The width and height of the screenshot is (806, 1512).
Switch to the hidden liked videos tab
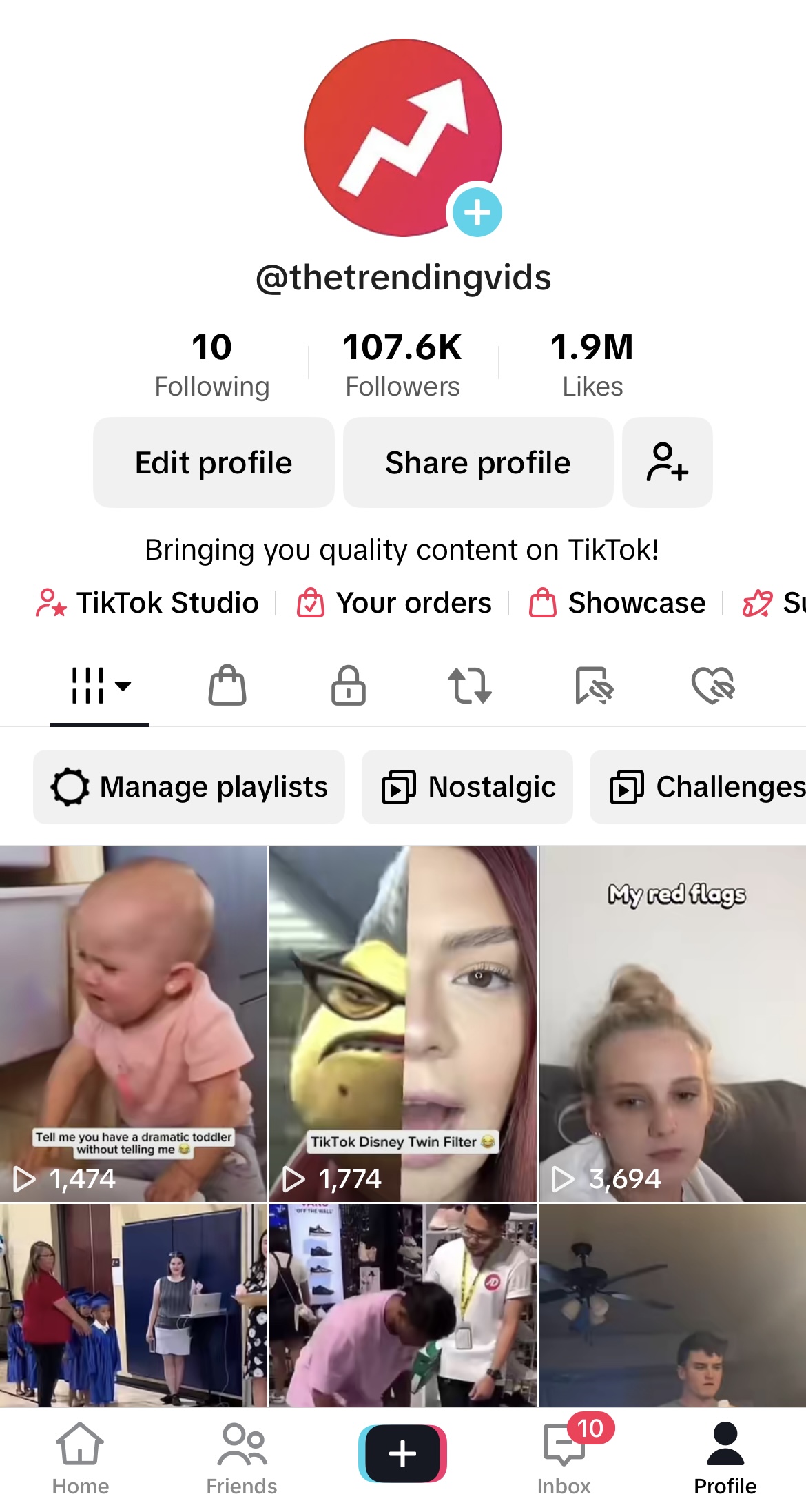[714, 686]
